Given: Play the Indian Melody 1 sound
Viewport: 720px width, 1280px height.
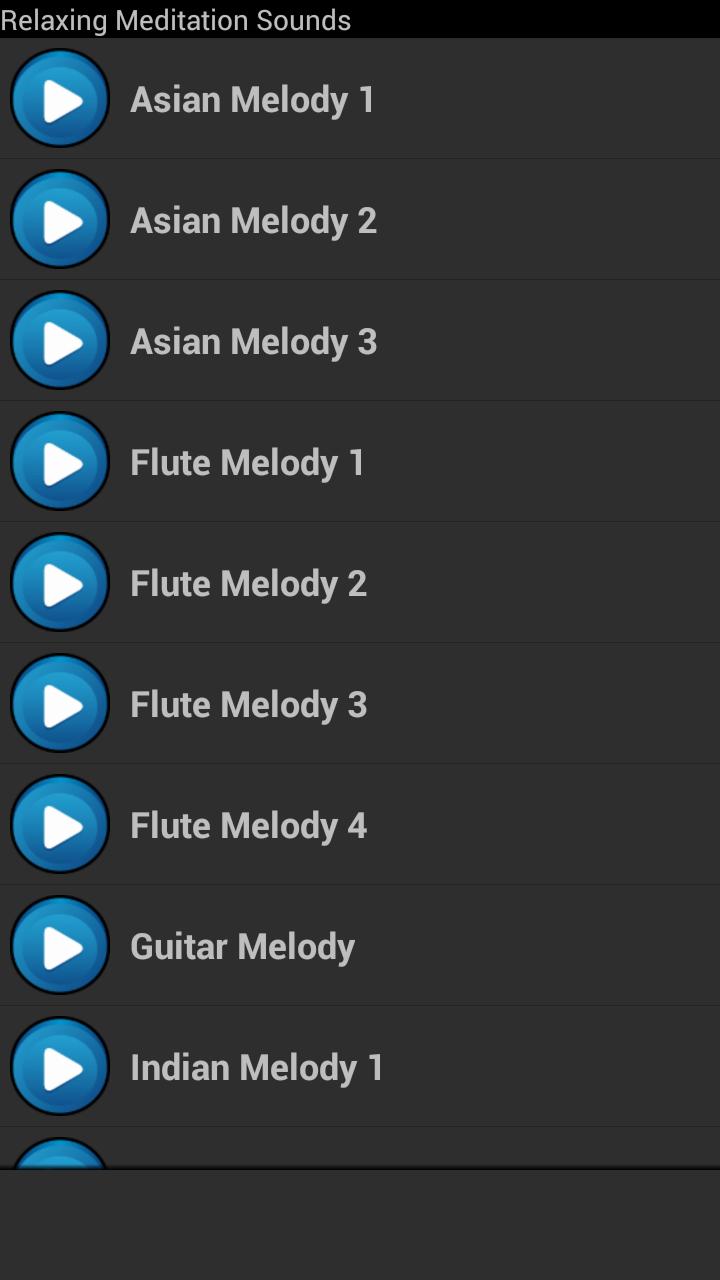Looking at the screenshot, I should pyautogui.click(x=60, y=1066).
